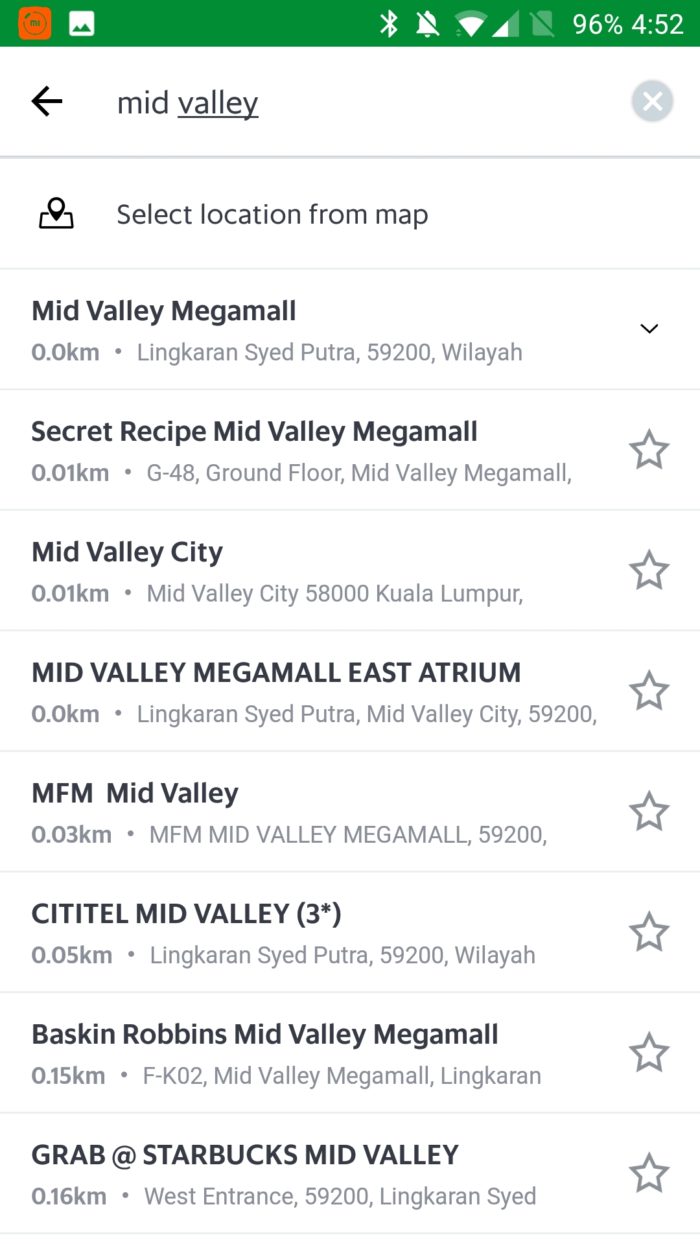Viewport: 700px width, 1244px height.
Task: Select the Mid Valley City result
Action: pyautogui.click(x=300, y=571)
